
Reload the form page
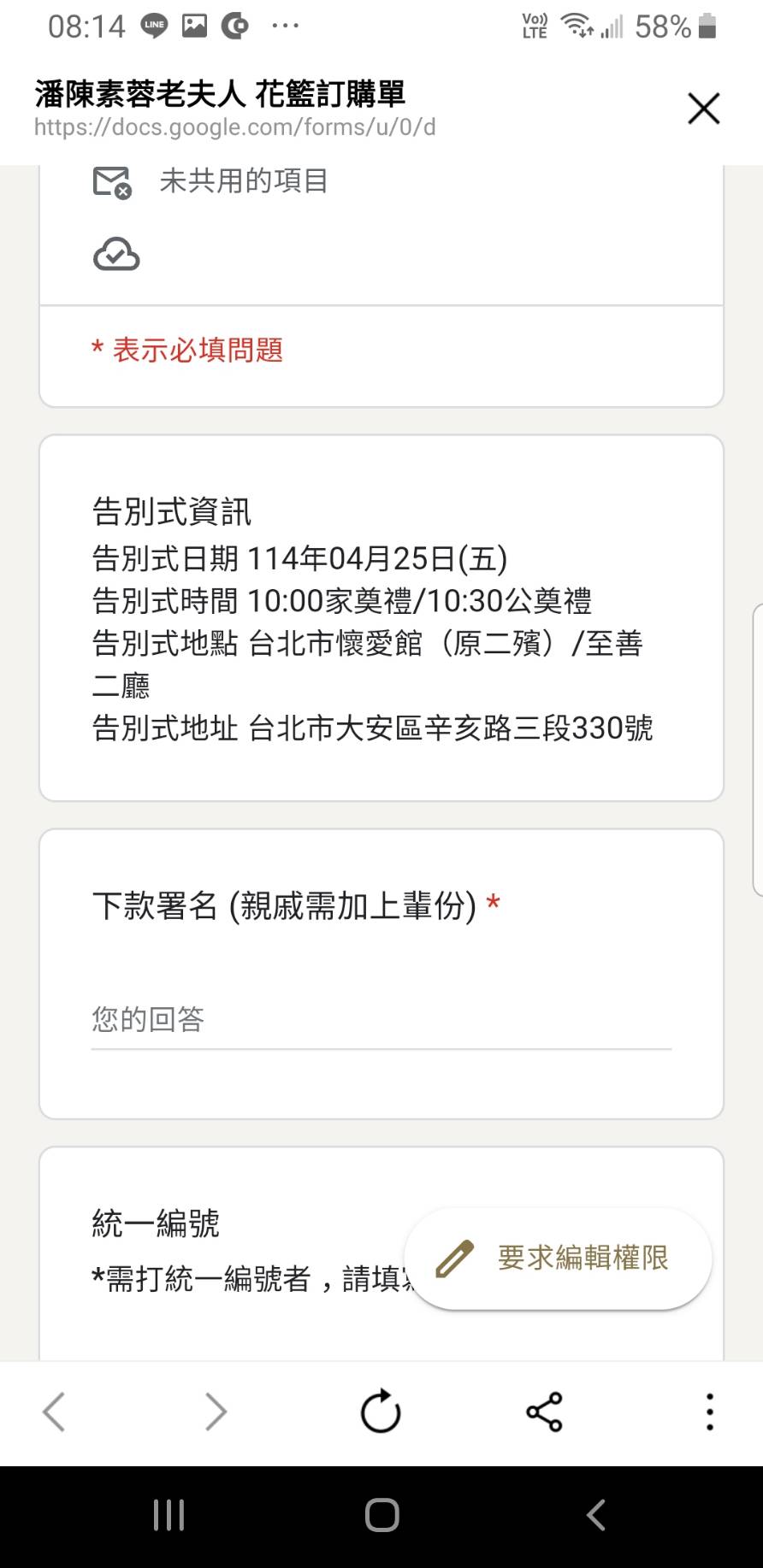point(381,1412)
